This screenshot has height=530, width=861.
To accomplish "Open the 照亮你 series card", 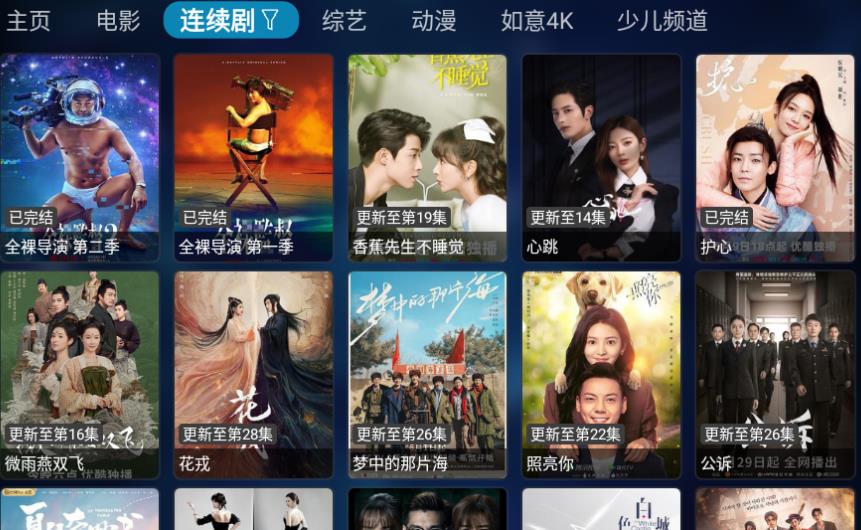I will pos(601,374).
